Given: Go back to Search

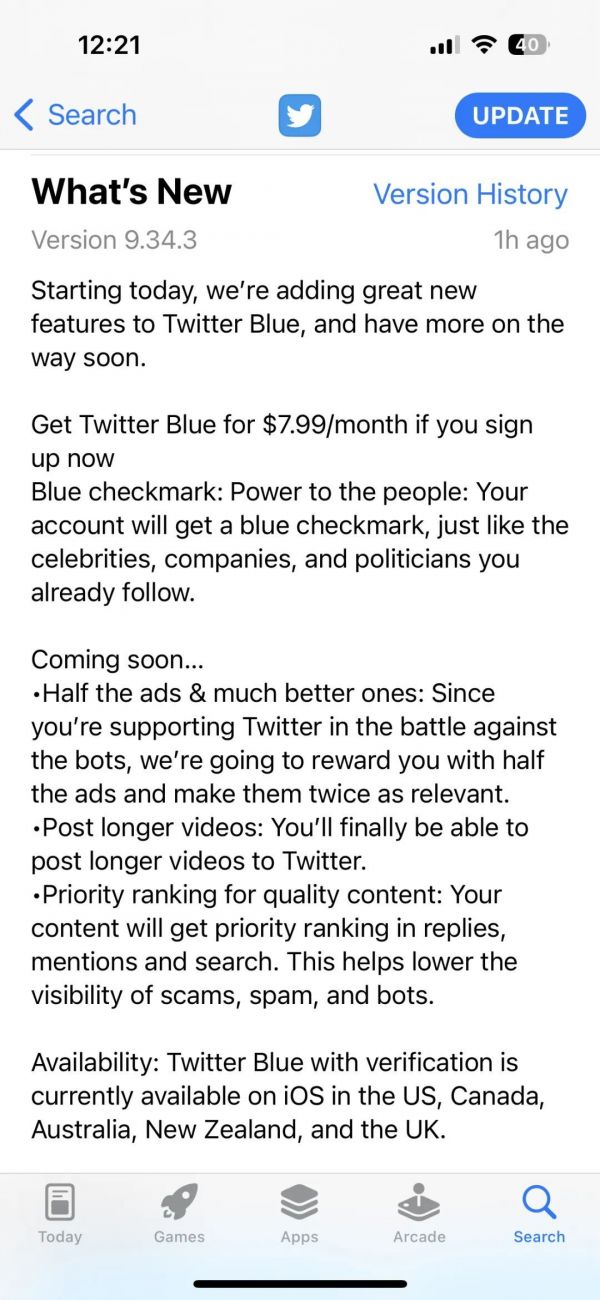Looking at the screenshot, I should pyautogui.click(x=75, y=115).
